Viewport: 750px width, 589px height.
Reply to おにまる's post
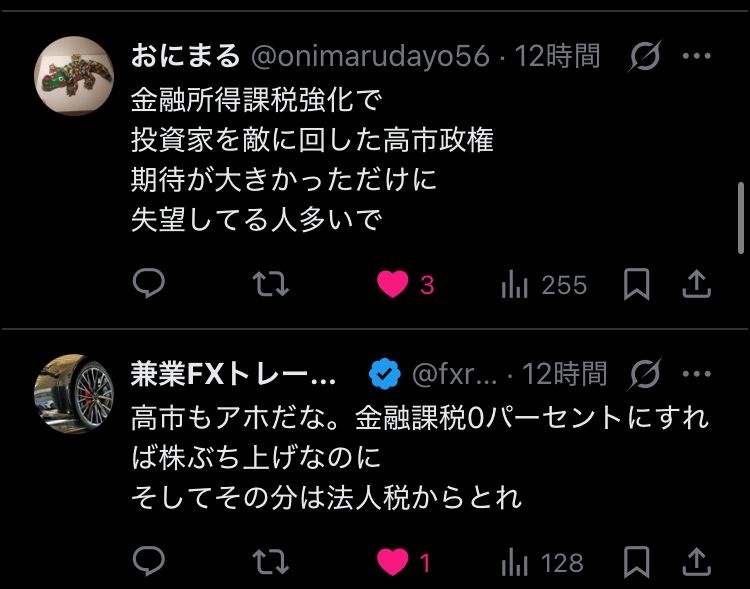148,285
